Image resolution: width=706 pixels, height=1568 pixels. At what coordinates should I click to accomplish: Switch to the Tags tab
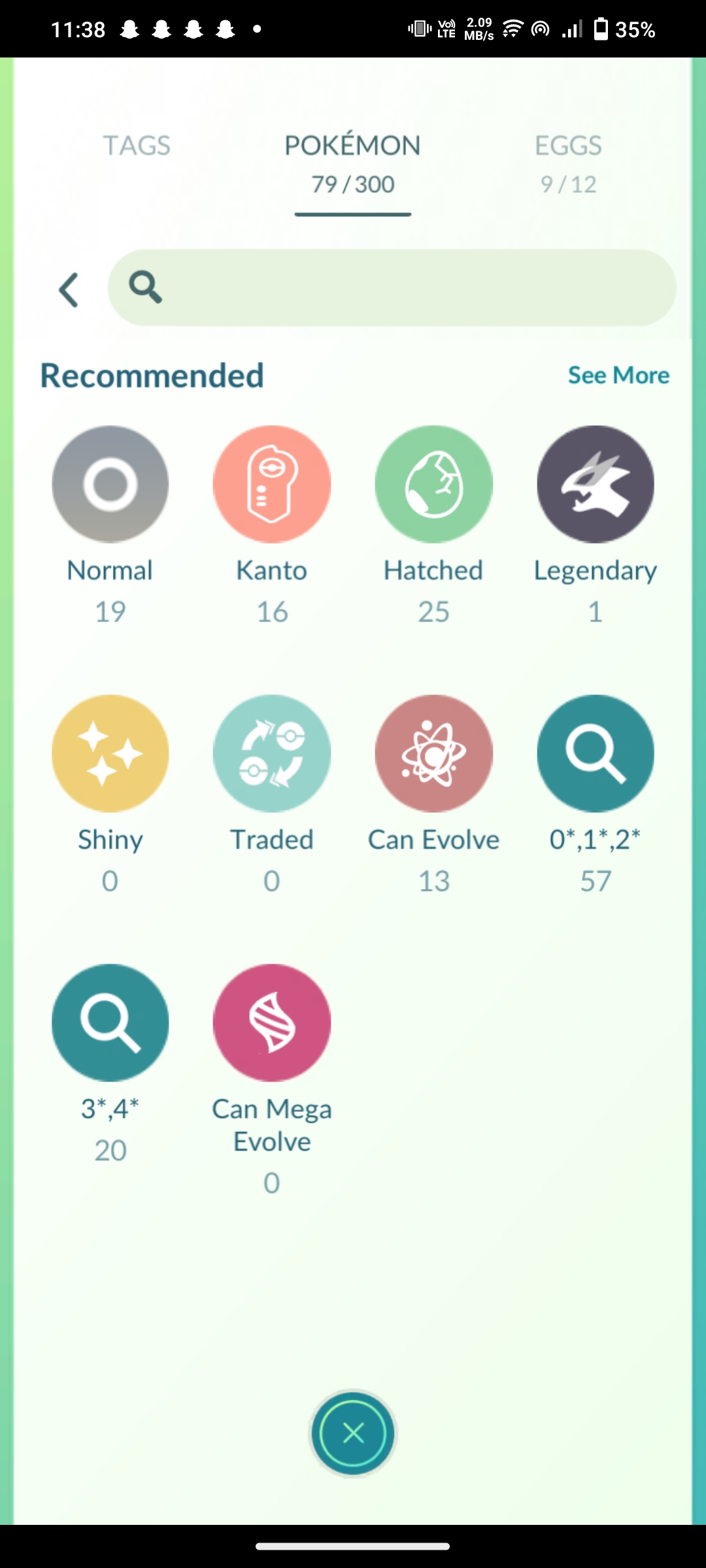tap(136, 146)
